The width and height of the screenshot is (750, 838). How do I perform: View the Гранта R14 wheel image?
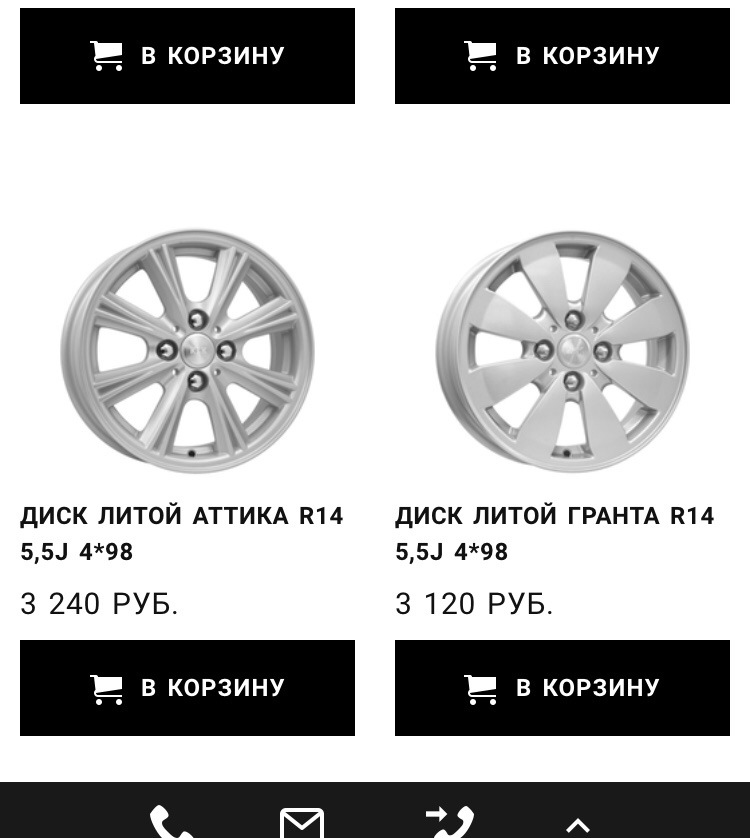coord(562,351)
